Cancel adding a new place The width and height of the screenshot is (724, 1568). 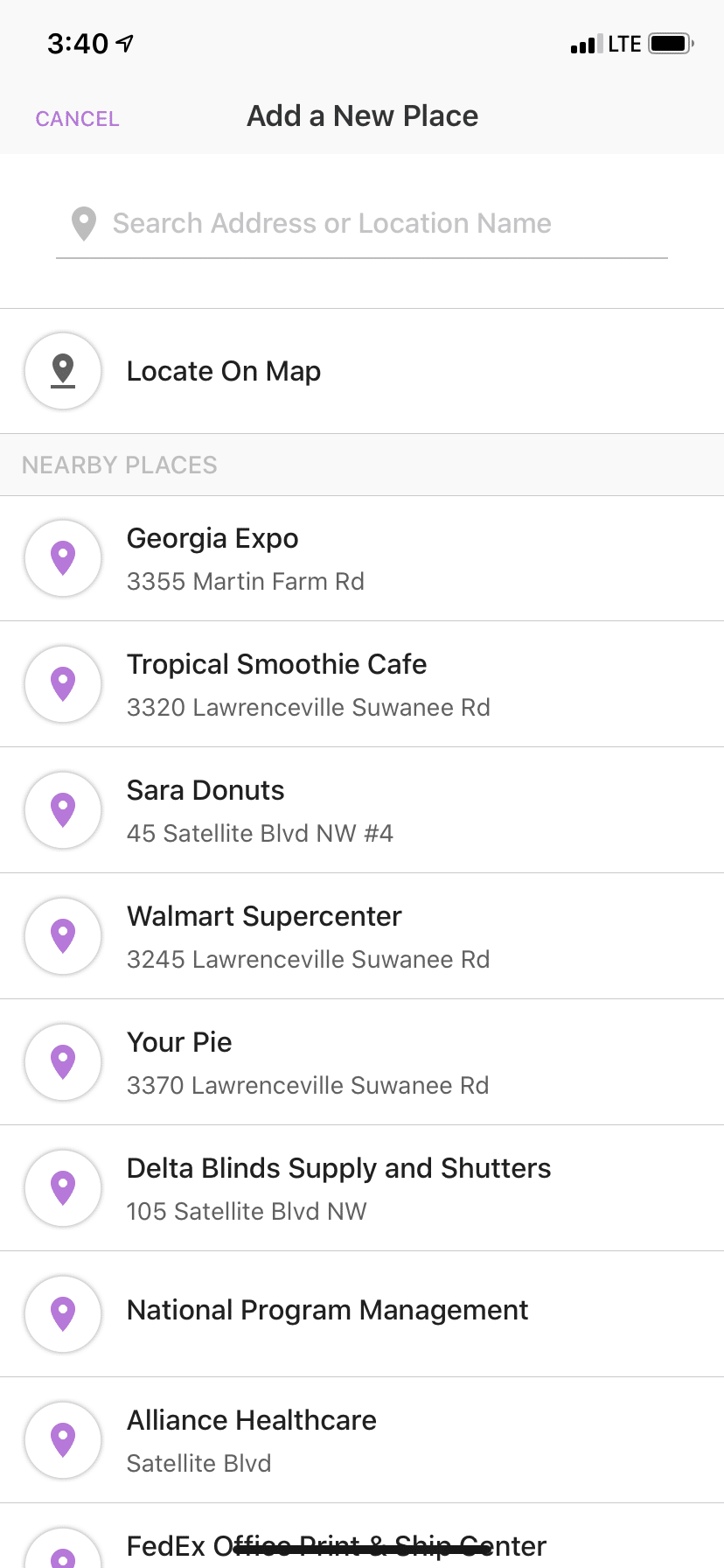(77, 118)
